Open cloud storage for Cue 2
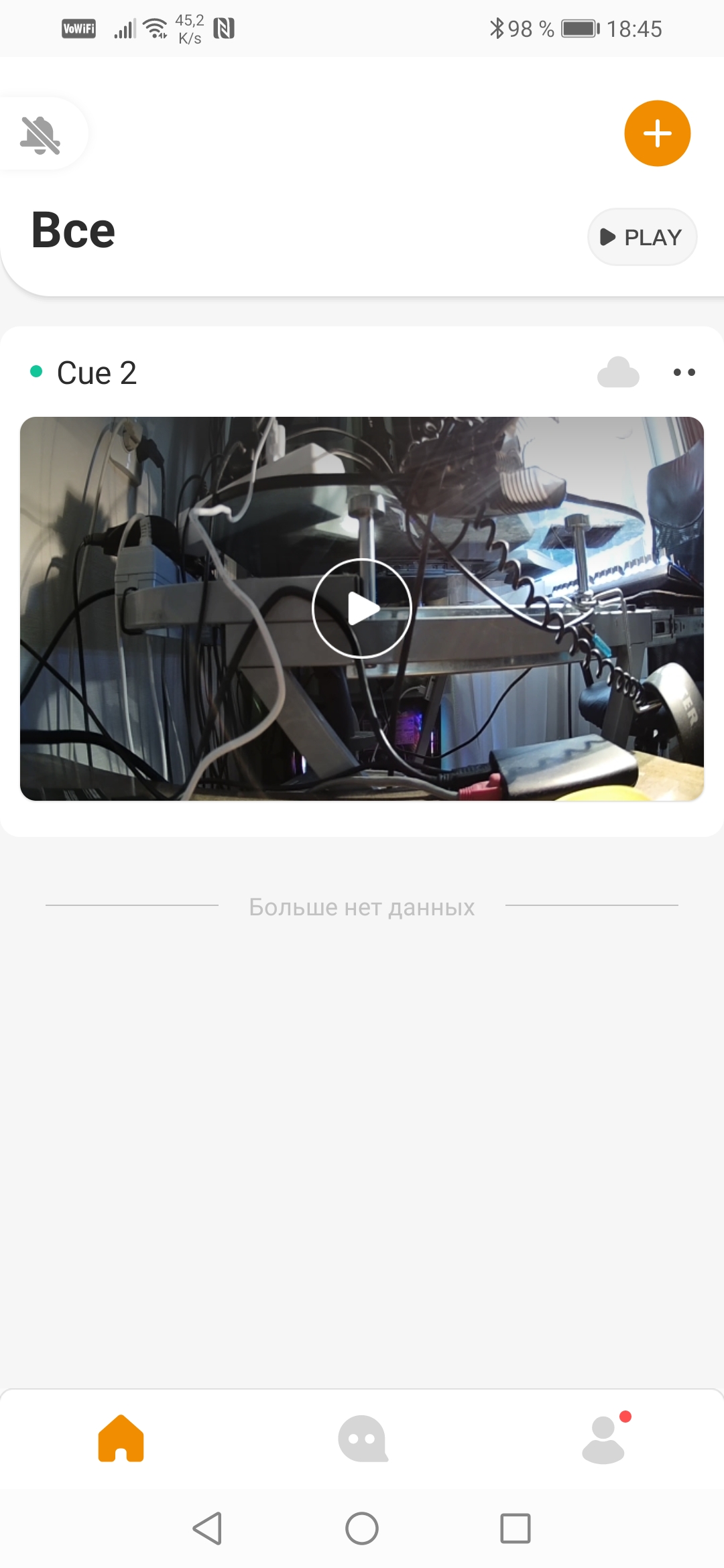724x1568 pixels. 618,373
